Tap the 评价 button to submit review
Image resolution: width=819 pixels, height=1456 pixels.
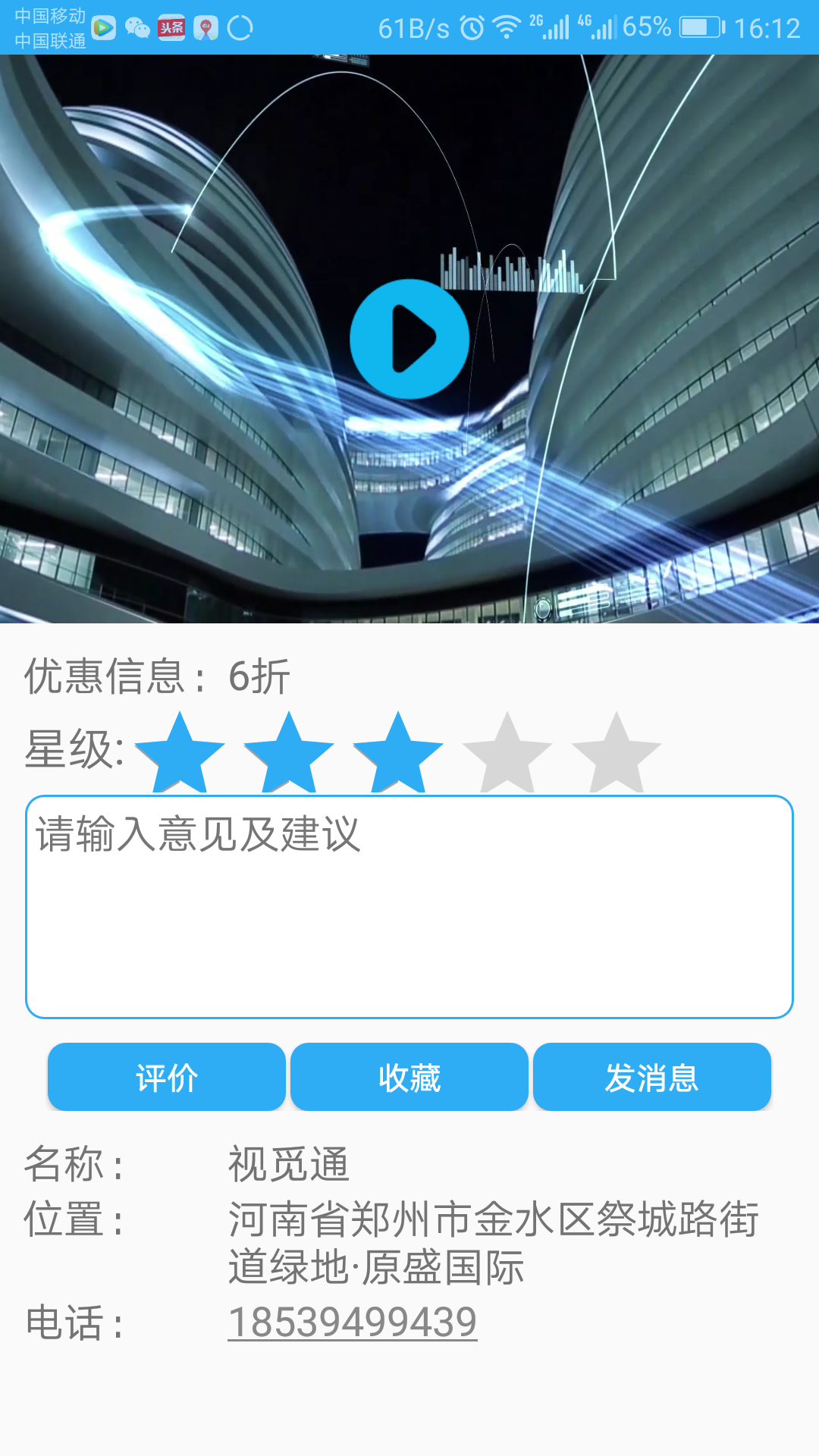point(166,1078)
